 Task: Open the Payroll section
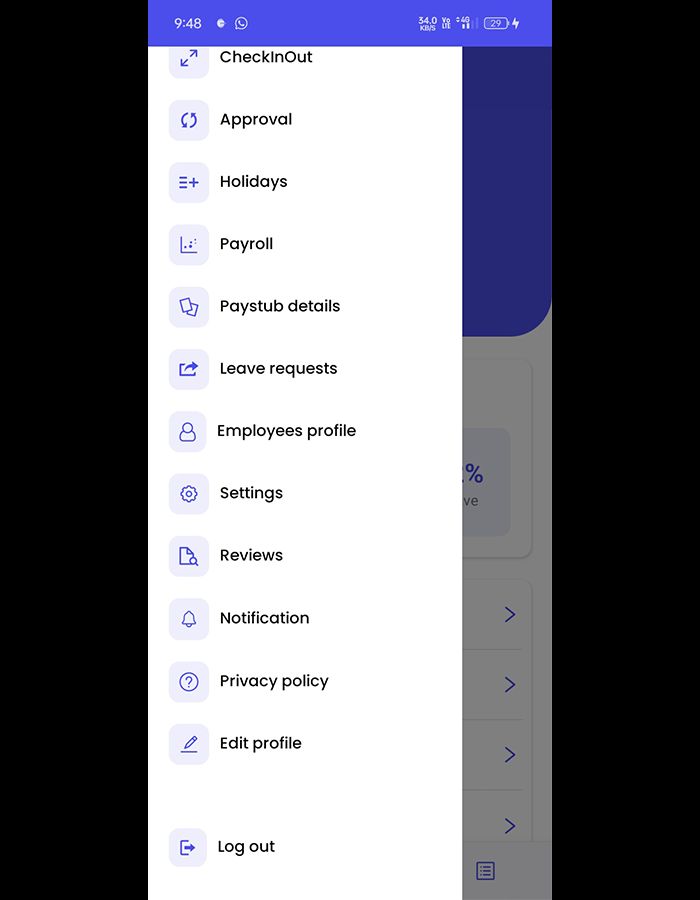click(x=246, y=244)
